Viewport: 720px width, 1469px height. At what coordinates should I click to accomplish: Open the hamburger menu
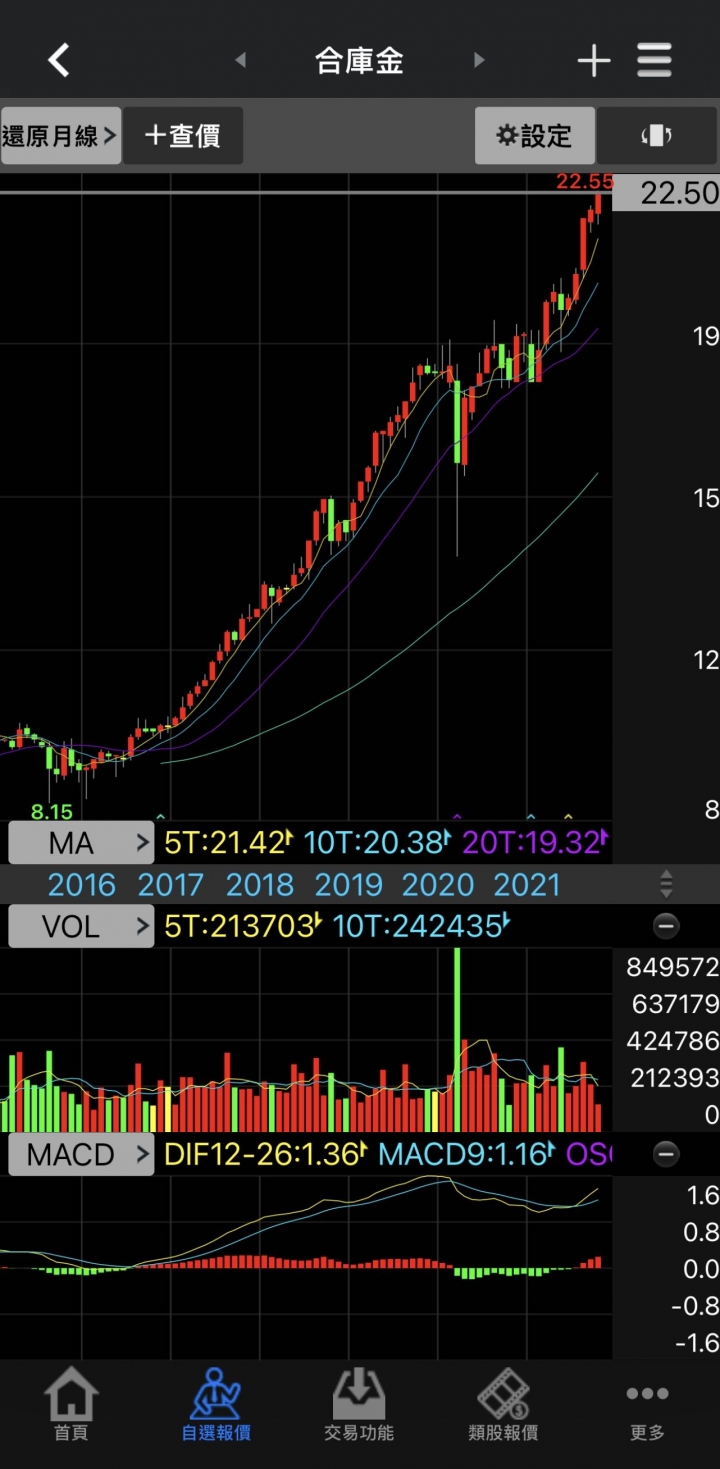pyautogui.click(x=654, y=61)
